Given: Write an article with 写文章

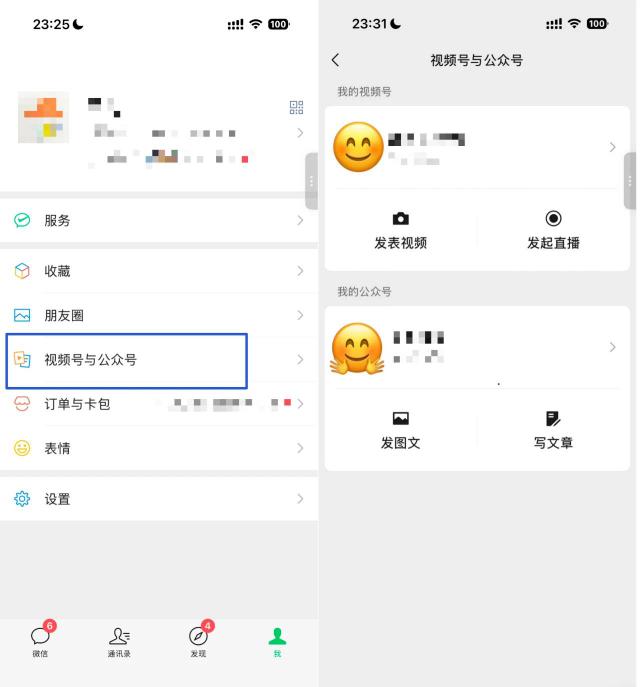Looking at the screenshot, I should [x=553, y=430].
